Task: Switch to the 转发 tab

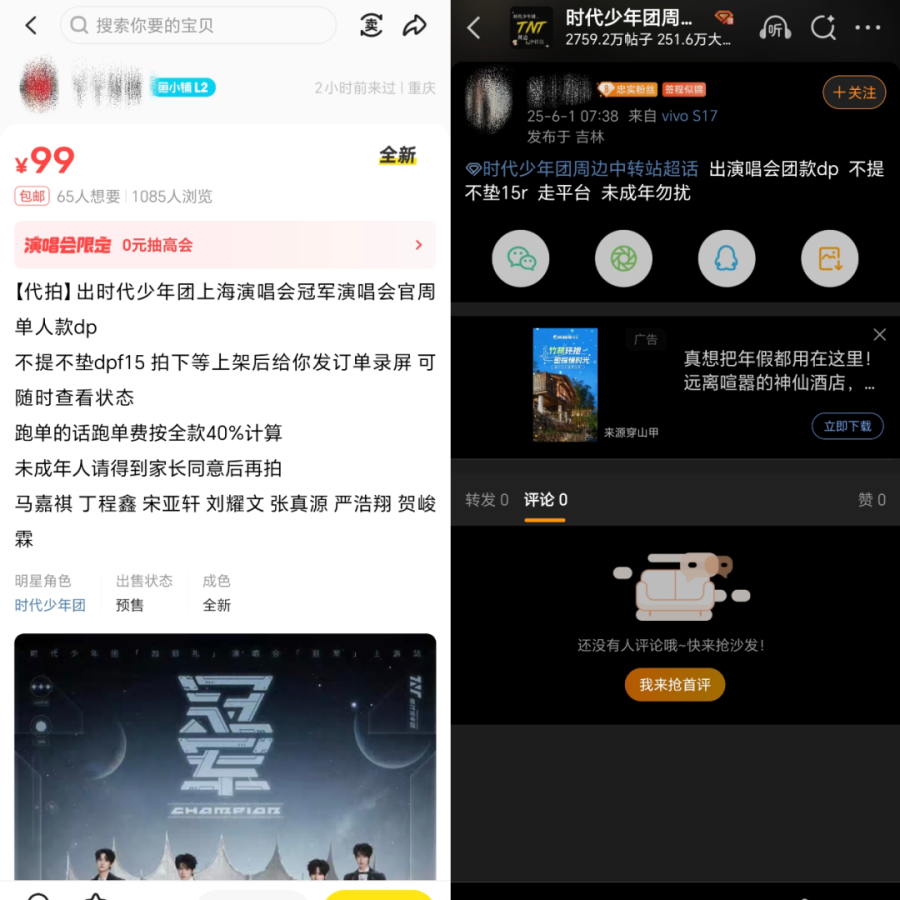Action: point(487,500)
